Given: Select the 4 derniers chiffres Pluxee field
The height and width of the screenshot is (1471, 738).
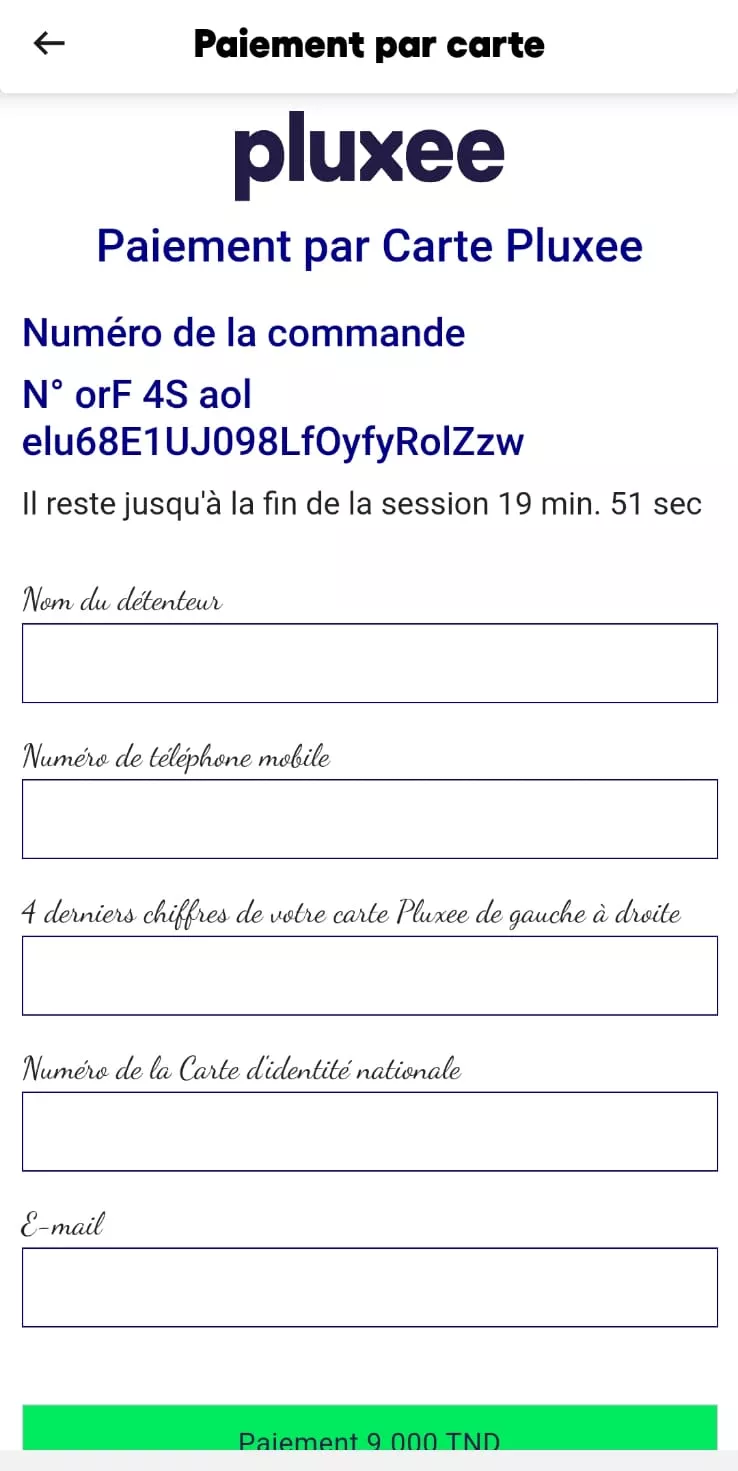Looking at the screenshot, I should (x=369, y=975).
